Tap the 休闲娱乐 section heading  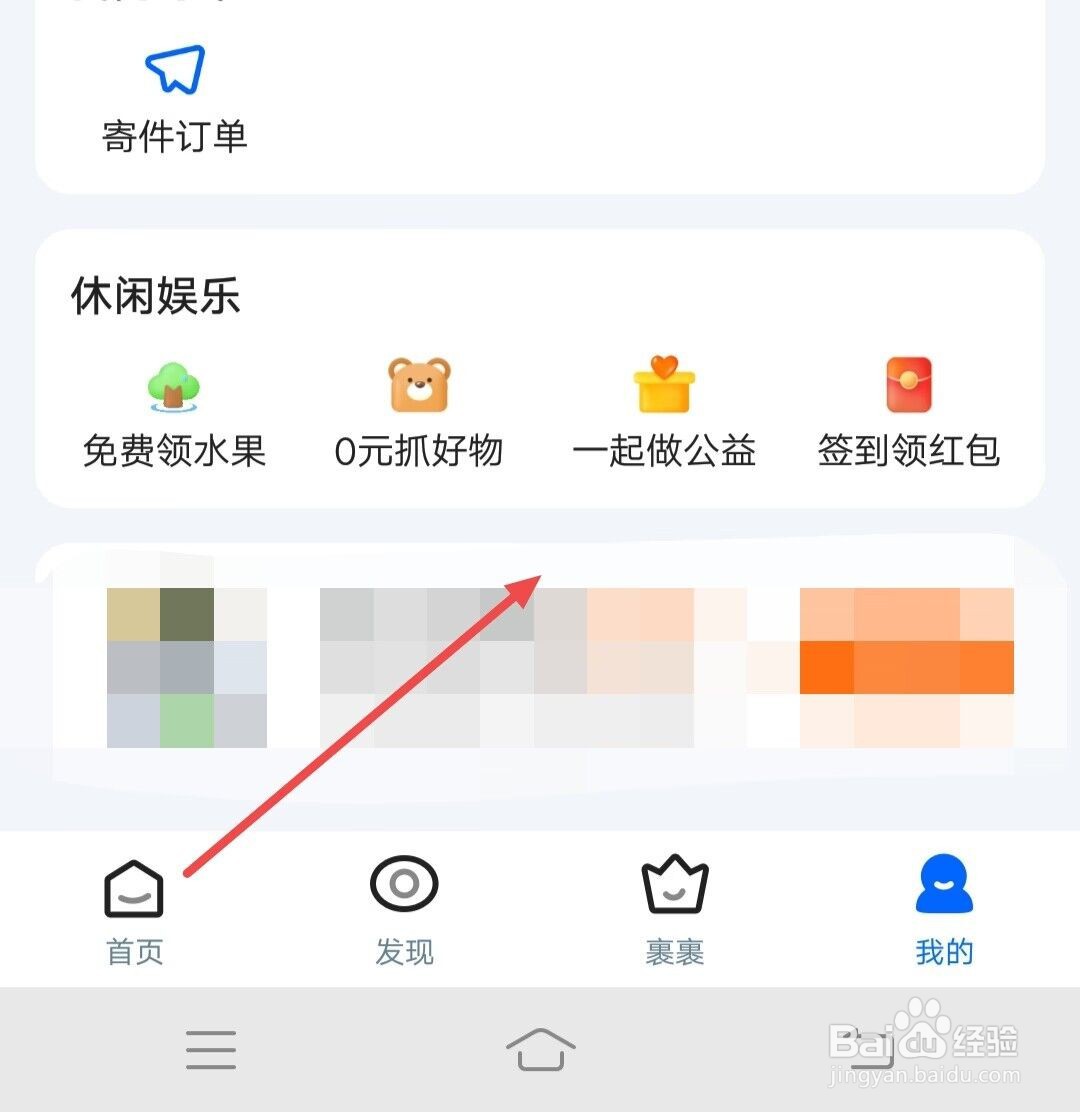pyautogui.click(x=155, y=295)
